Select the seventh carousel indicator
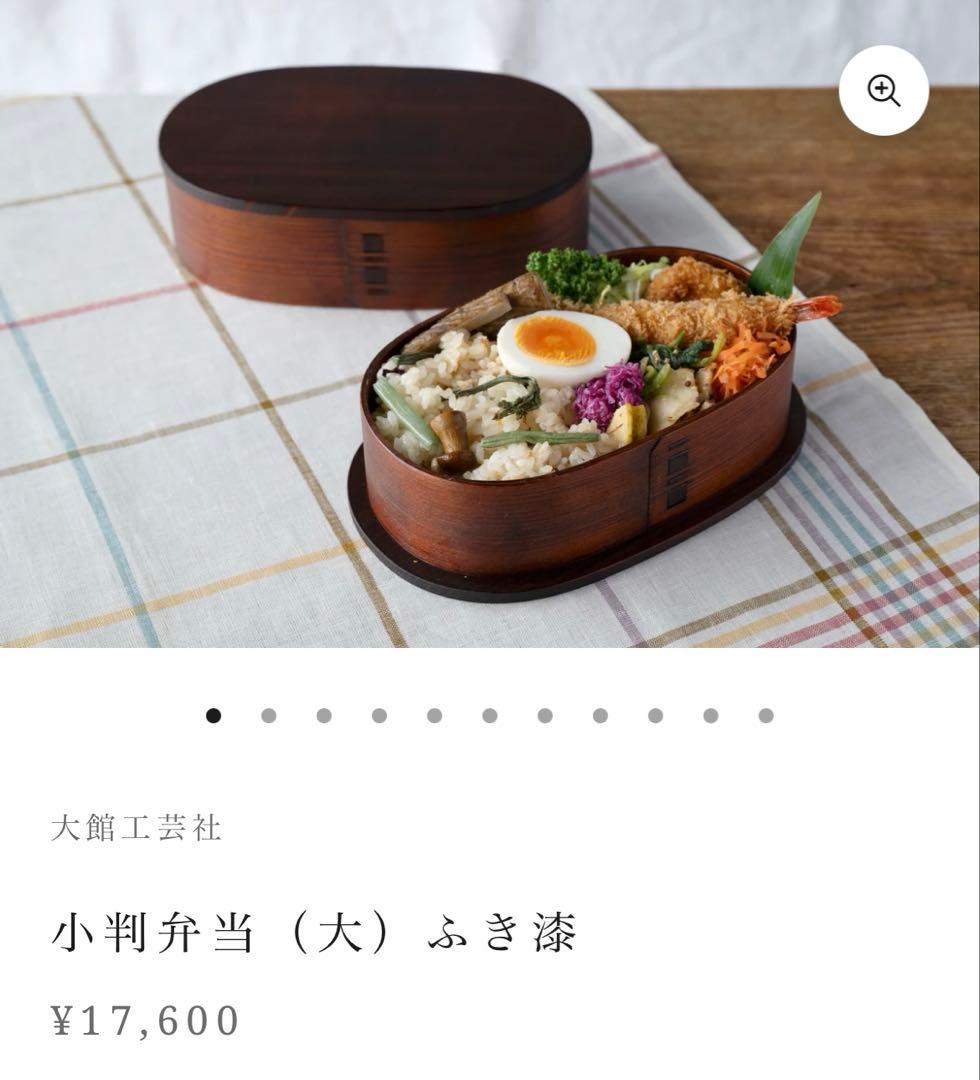This screenshot has width=980, height=1080. pyautogui.click(x=543, y=715)
